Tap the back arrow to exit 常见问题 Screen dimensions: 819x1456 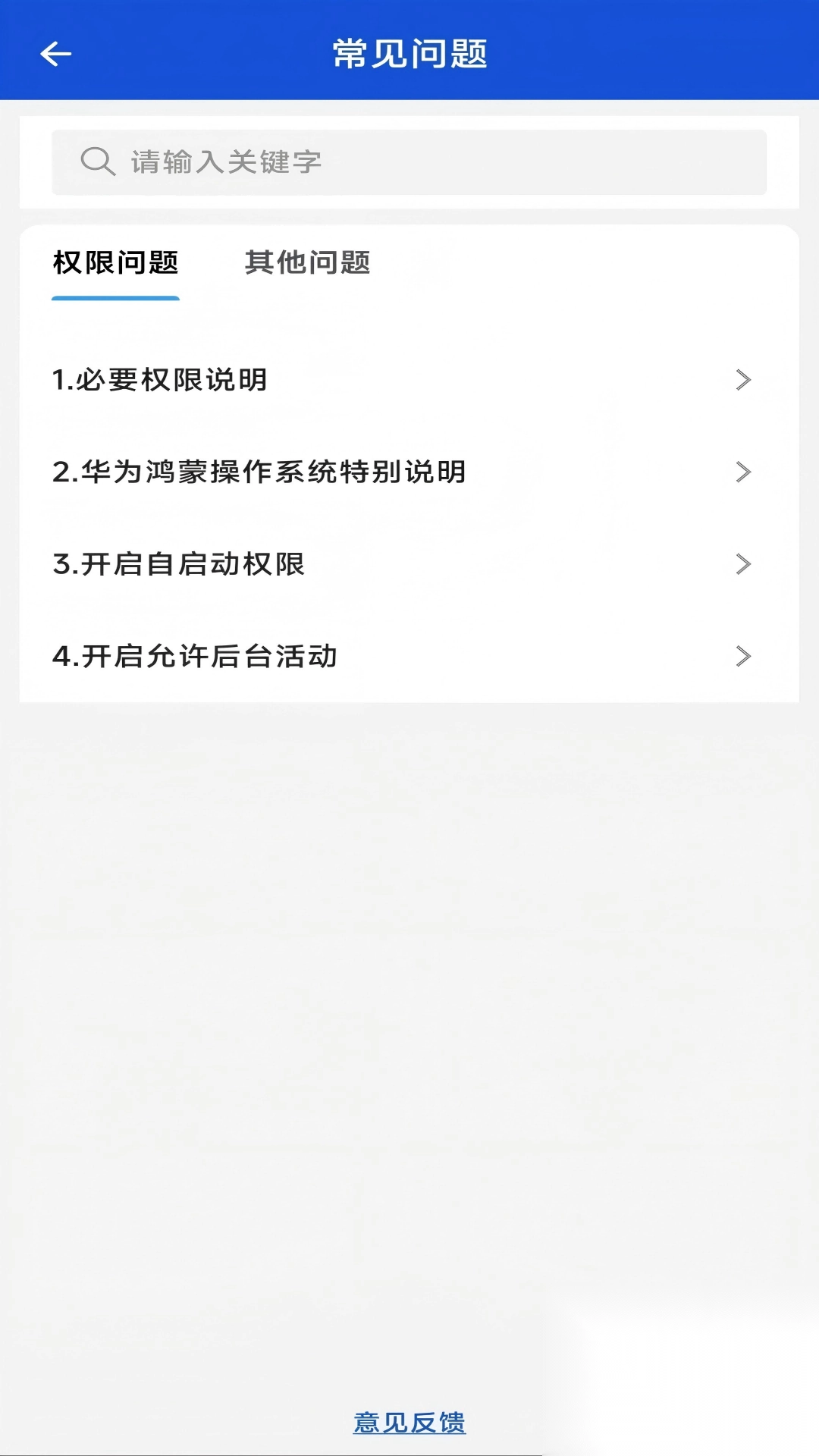54,53
